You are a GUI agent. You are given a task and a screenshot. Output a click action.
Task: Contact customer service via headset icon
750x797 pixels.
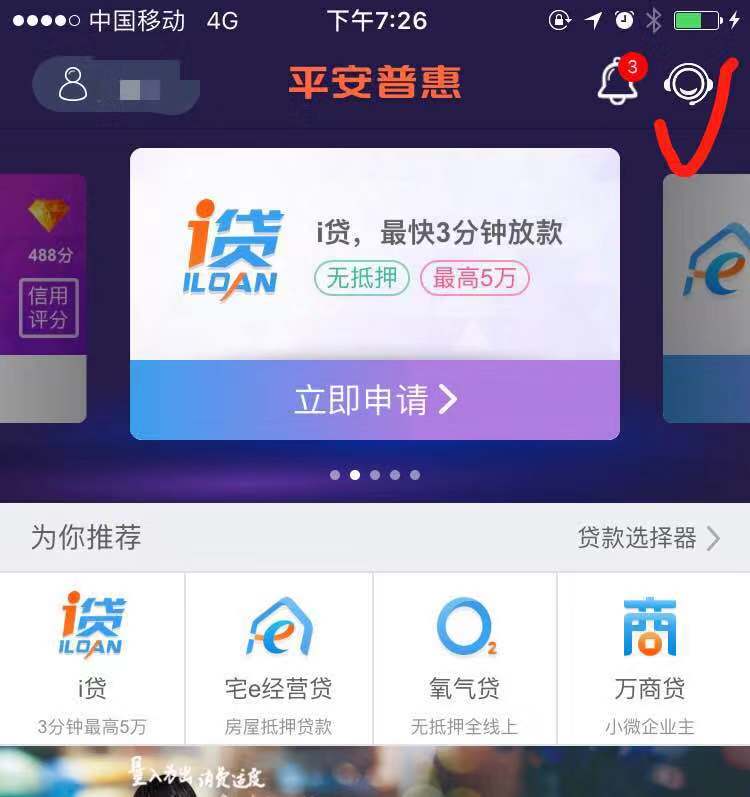coord(689,84)
